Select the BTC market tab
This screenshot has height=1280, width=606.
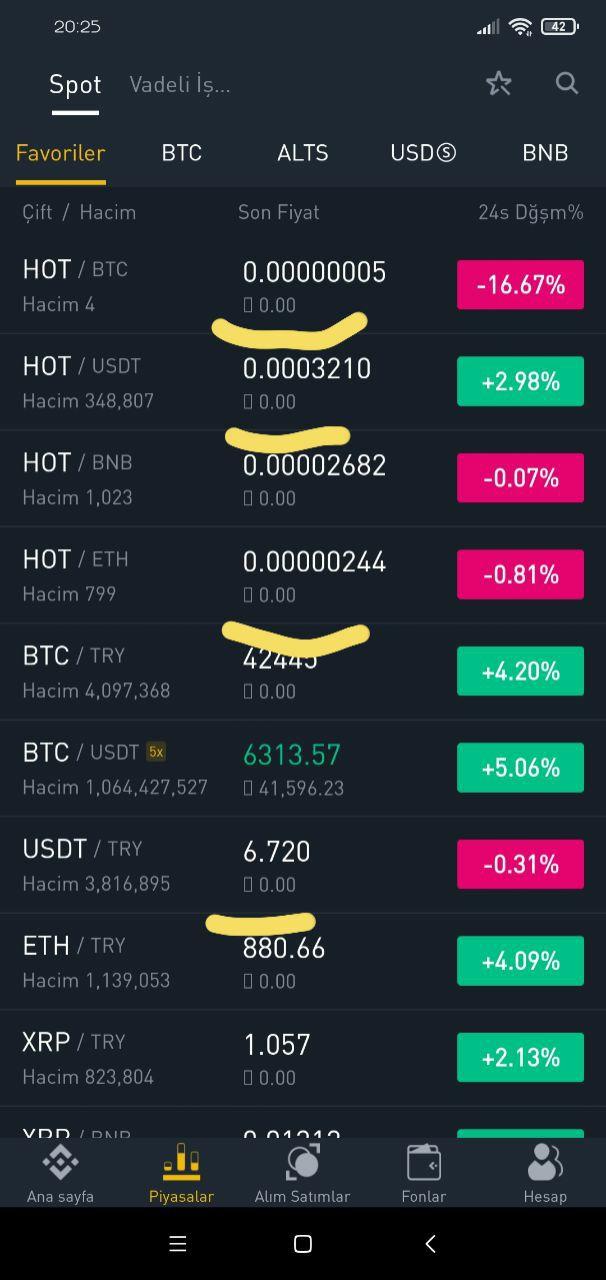[x=182, y=153]
